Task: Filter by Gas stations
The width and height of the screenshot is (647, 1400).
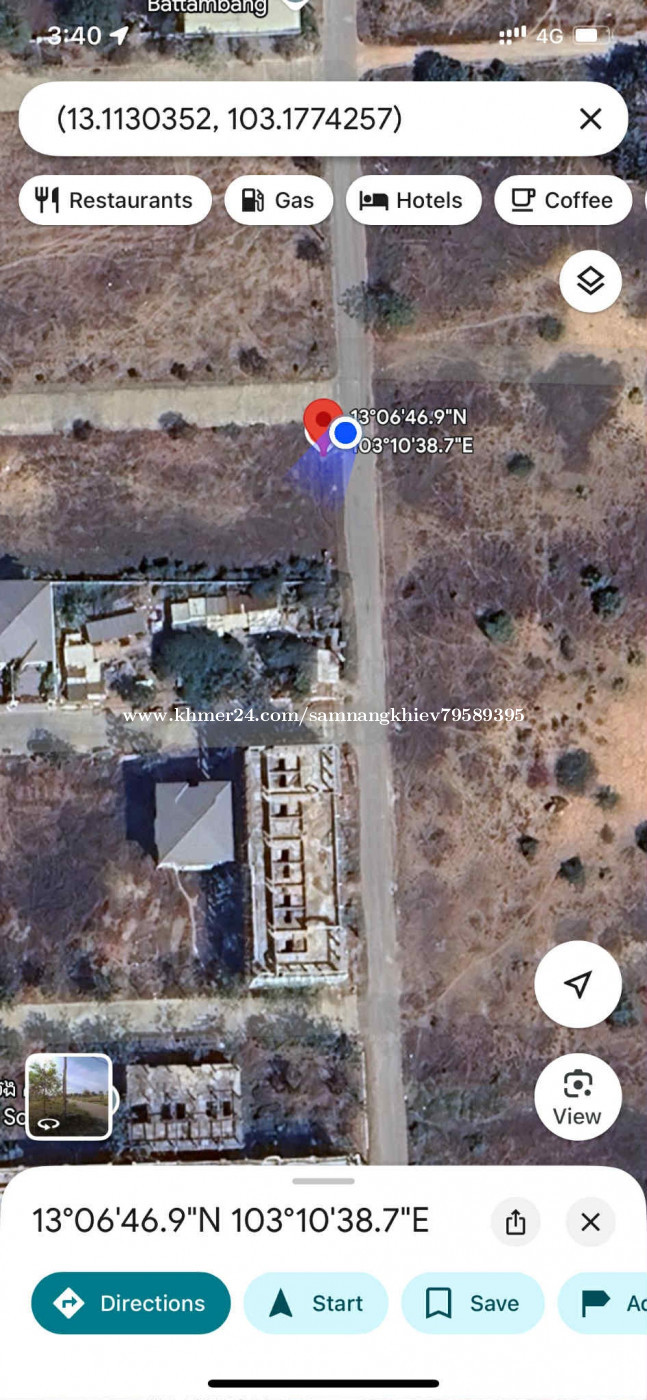Action: (x=279, y=200)
